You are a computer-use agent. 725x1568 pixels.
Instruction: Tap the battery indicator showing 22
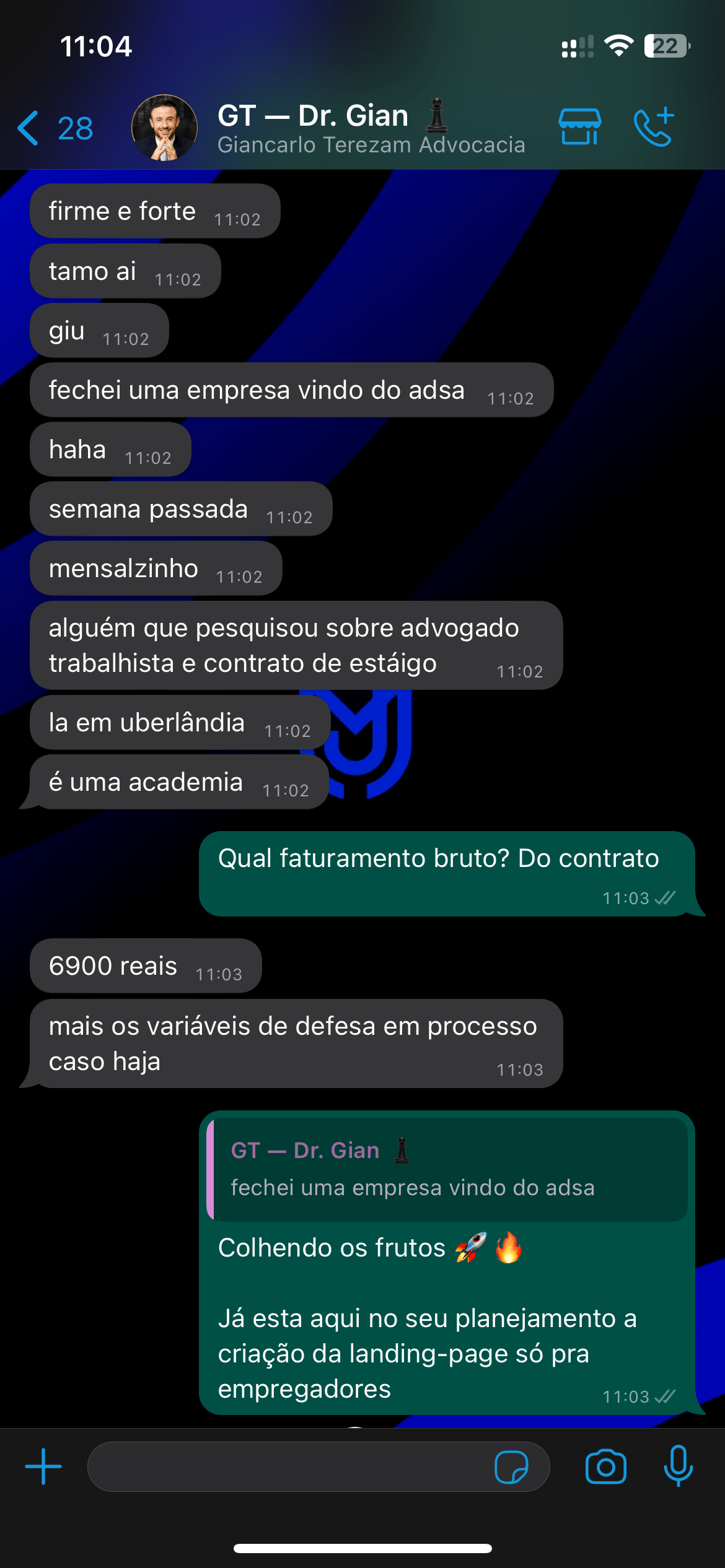pyautogui.click(x=666, y=45)
